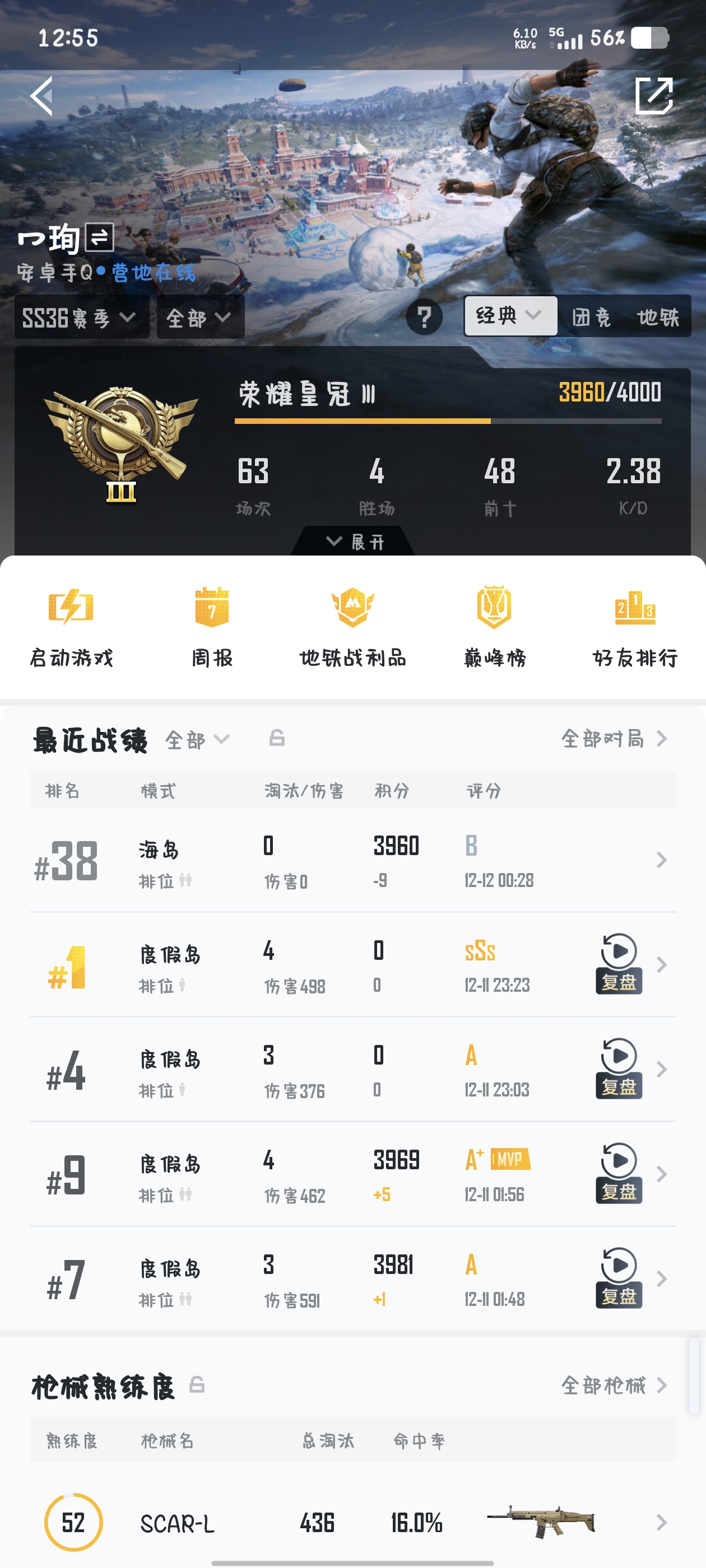Image resolution: width=706 pixels, height=1568 pixels.
Task: Open the question mark help icon
Action: (x=424, y=316)
